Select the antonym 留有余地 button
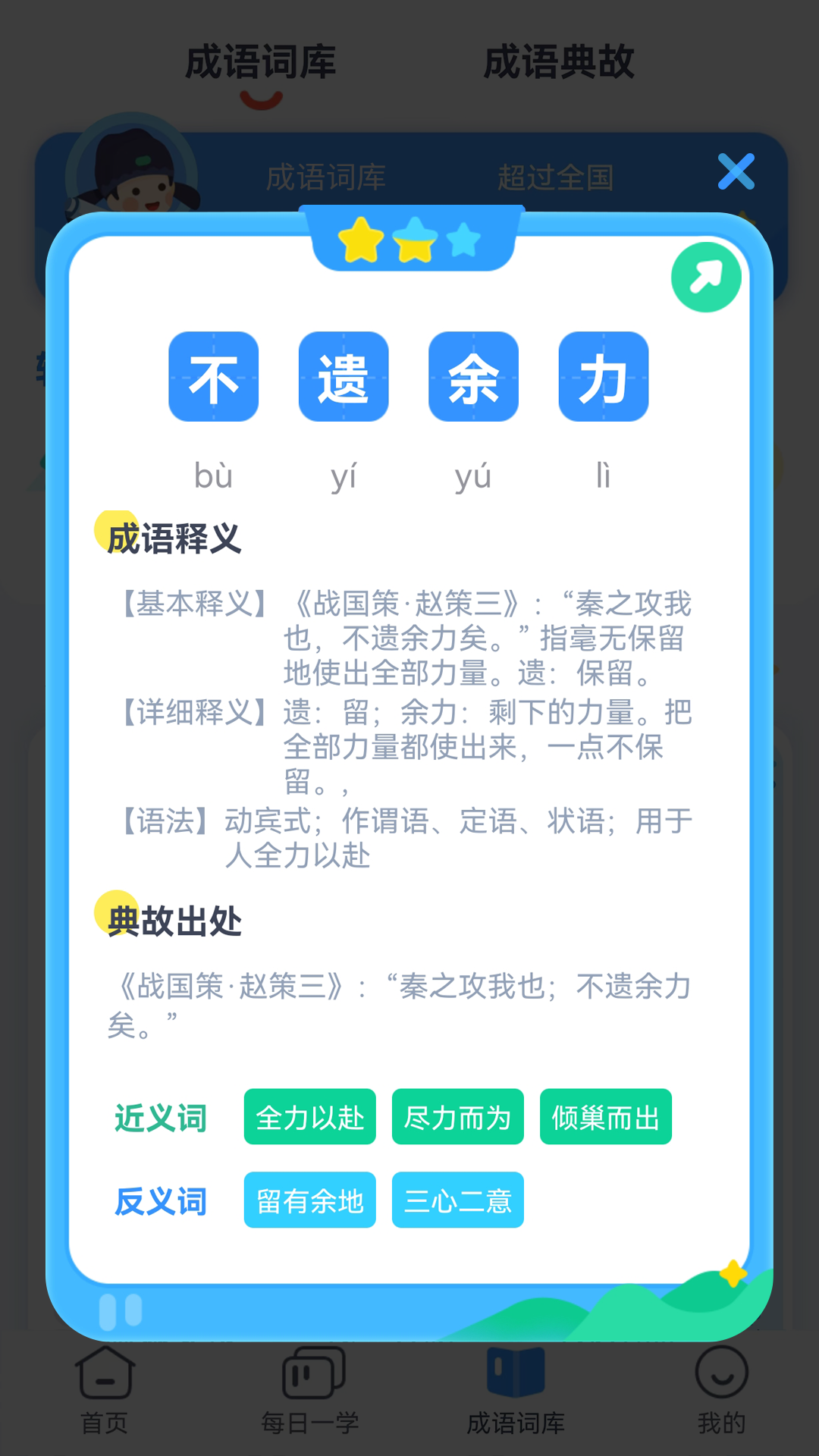The image size is (819, 1456). coord(309,1200)
